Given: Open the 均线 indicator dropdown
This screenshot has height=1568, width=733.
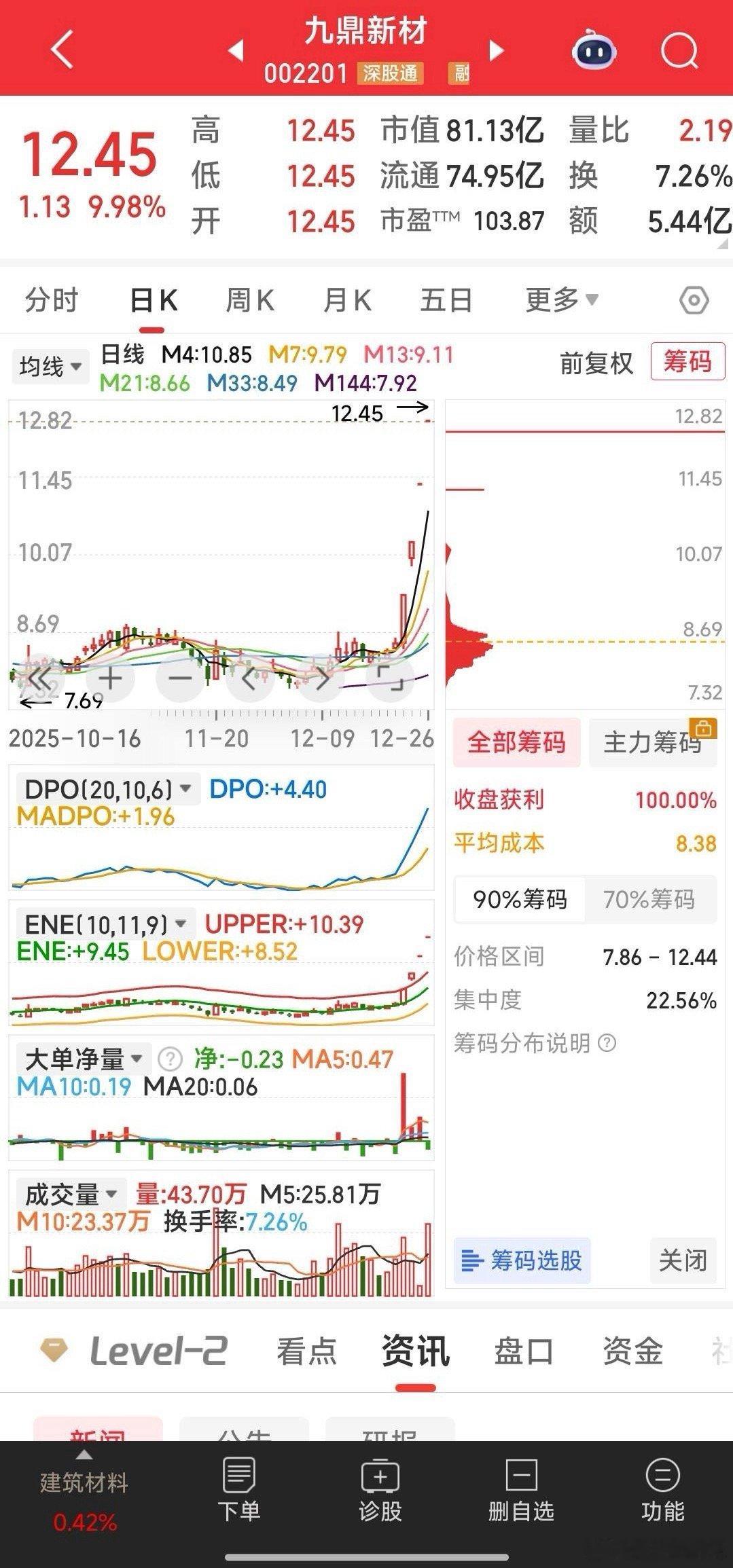Looking at the screenshot, I should click(50, 367).
